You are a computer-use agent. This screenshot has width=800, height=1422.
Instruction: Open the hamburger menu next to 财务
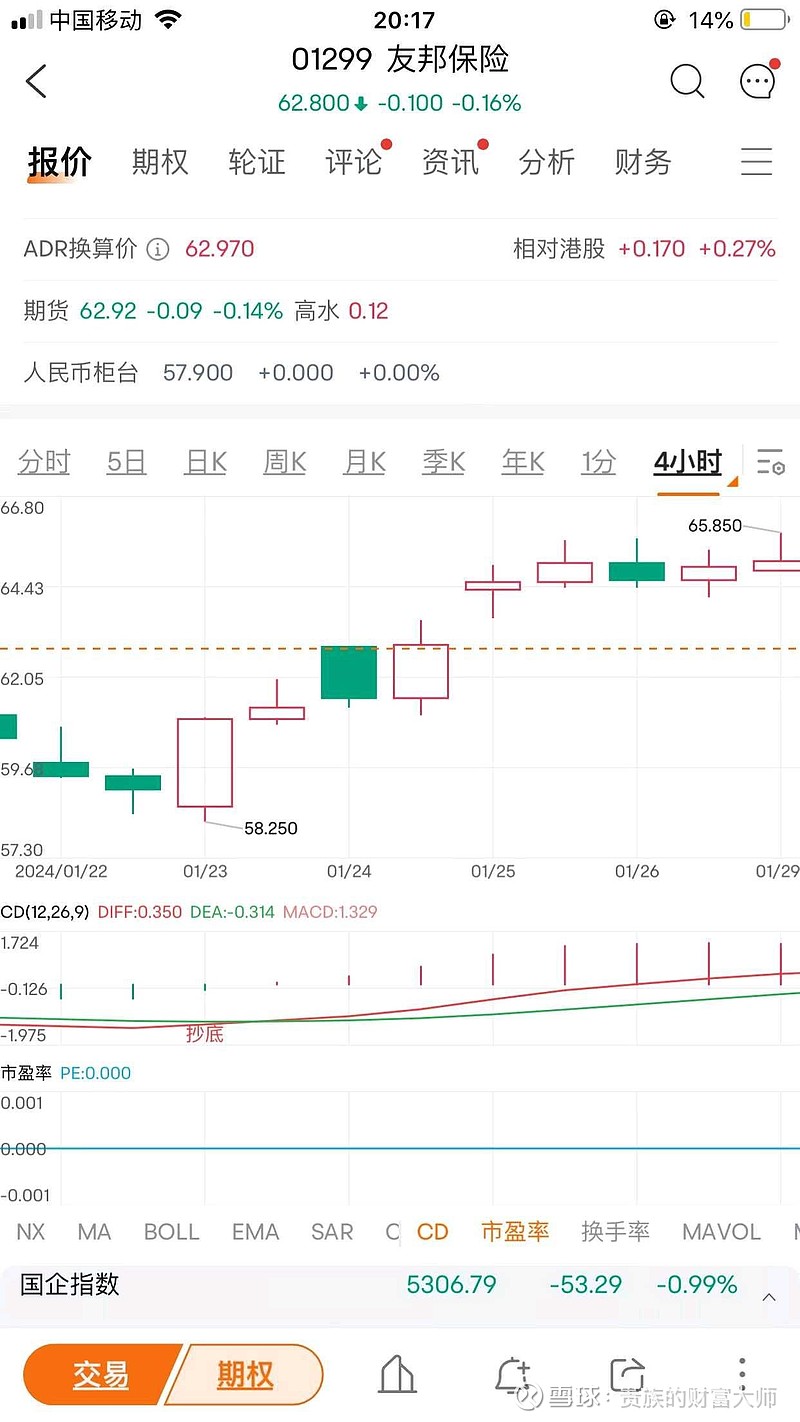[757, 163]
